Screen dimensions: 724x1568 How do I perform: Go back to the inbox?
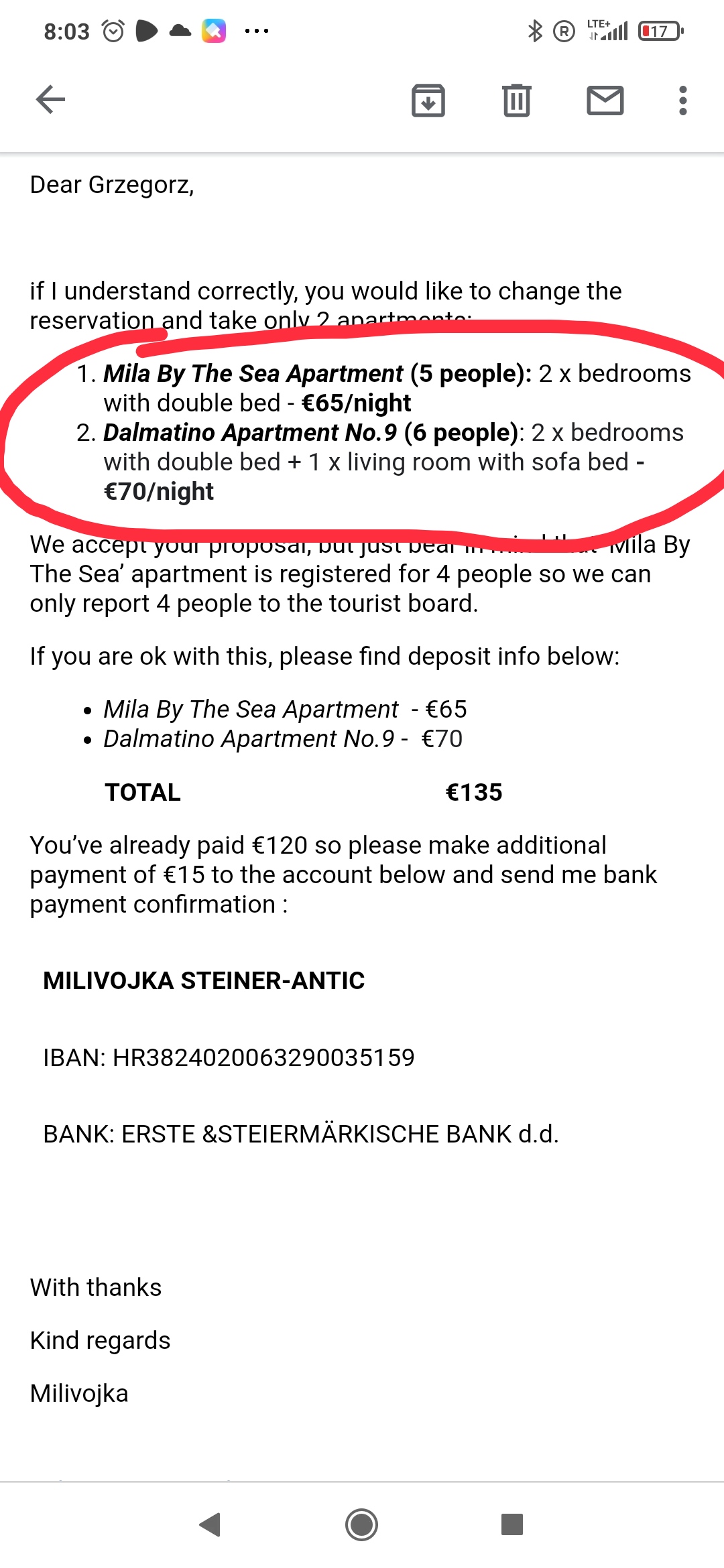[50, 101]
